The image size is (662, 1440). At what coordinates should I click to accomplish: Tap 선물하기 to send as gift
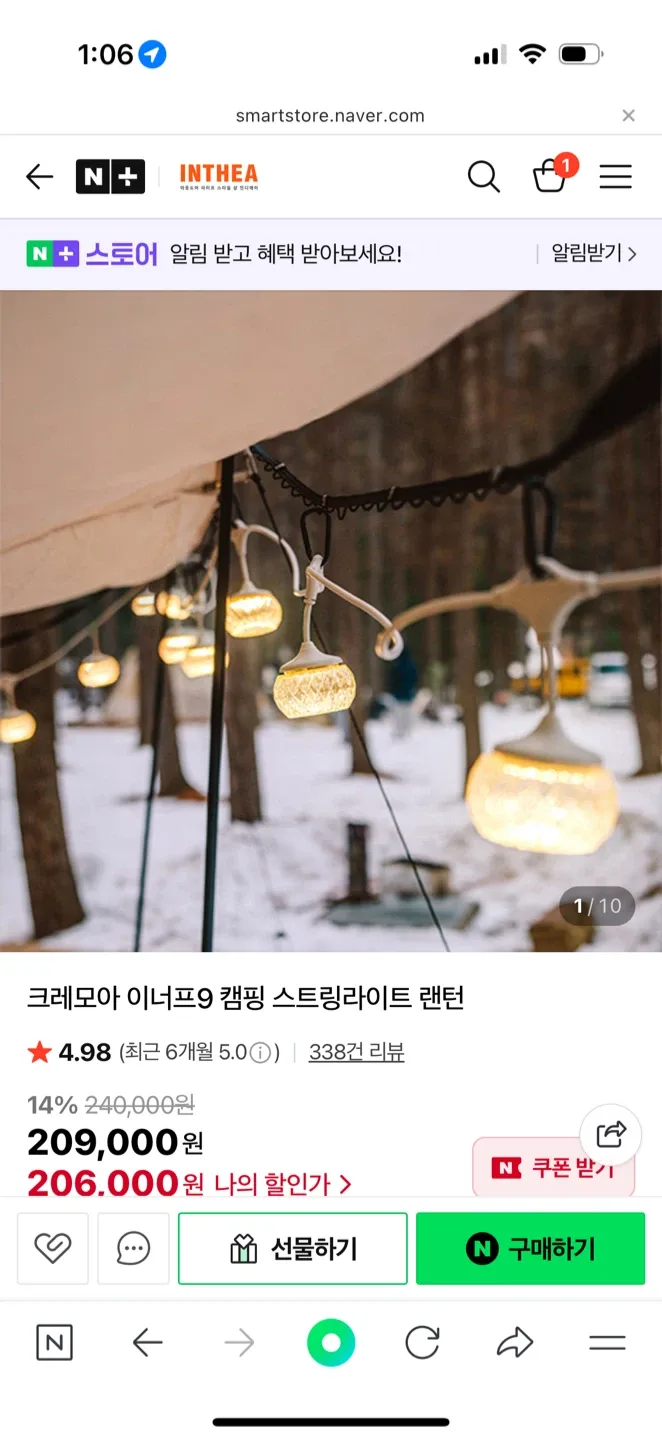pos(293,1248)
